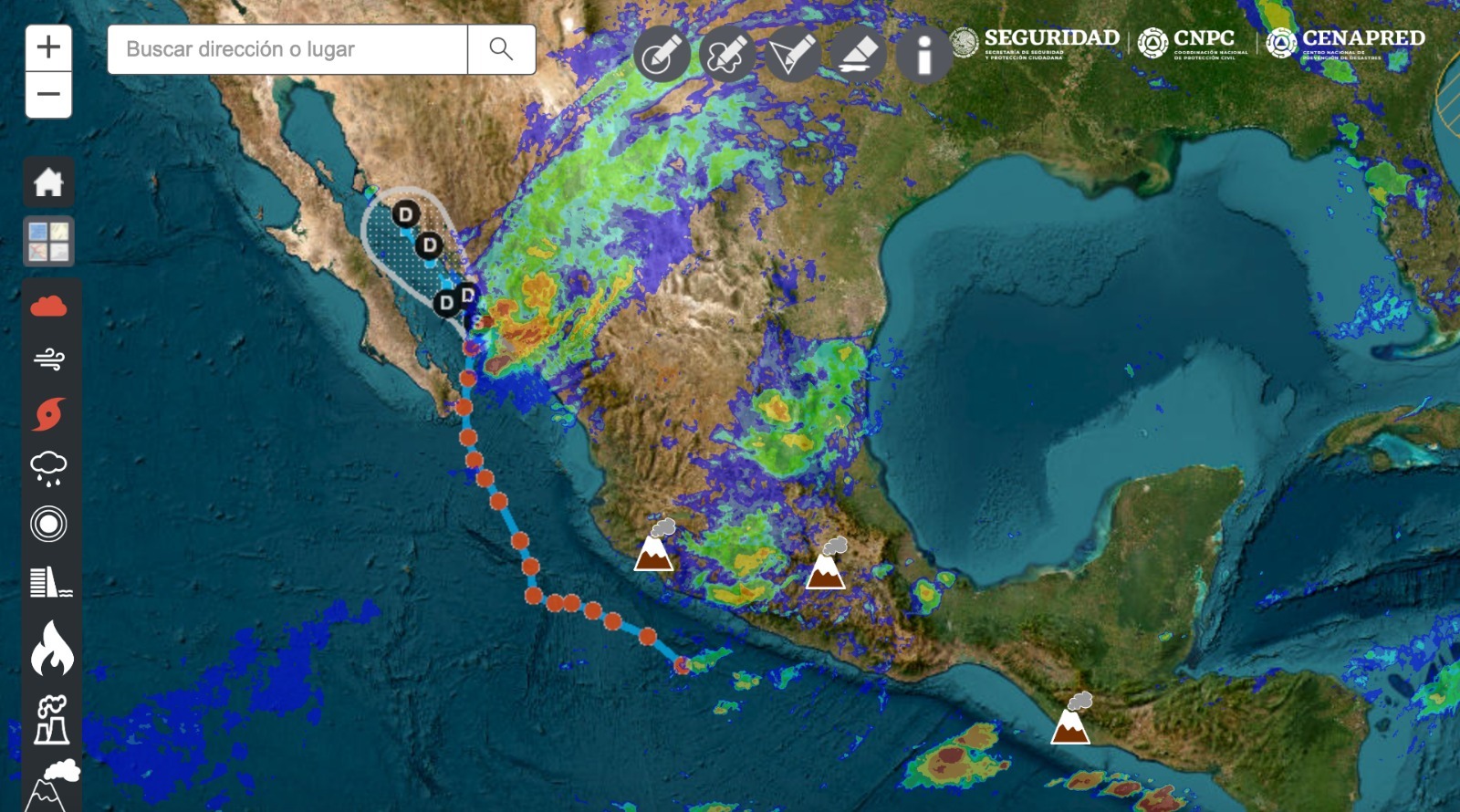Select the eraser tool
The height and width of the screenshot is (812, 1460).
tap(858, 55)
